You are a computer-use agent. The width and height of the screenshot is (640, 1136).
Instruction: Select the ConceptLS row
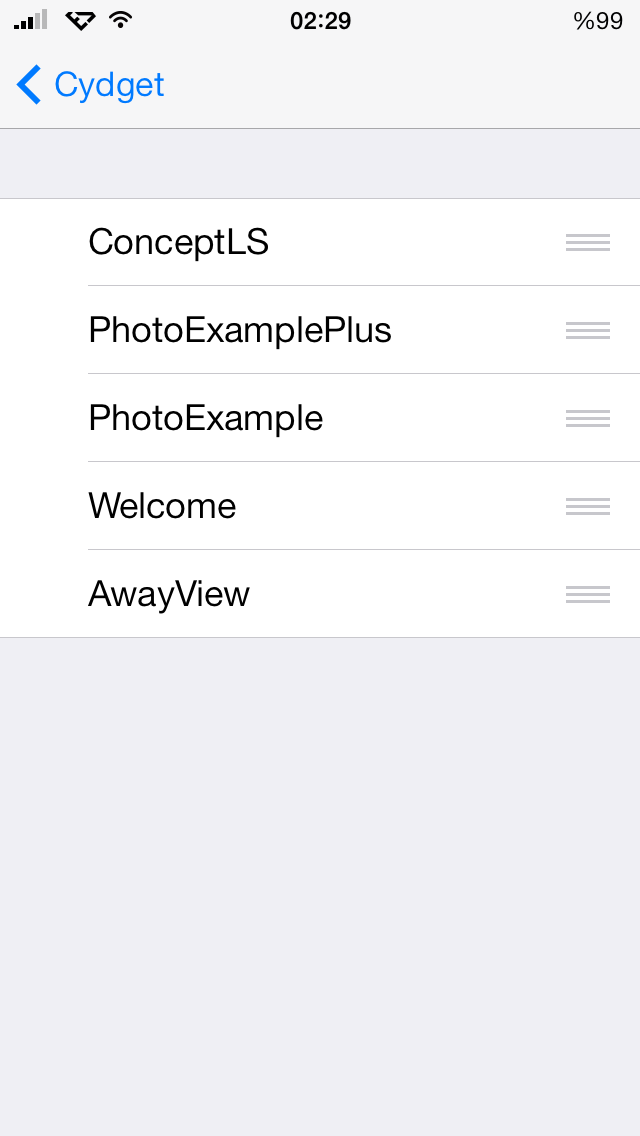(x=320, y=242)
